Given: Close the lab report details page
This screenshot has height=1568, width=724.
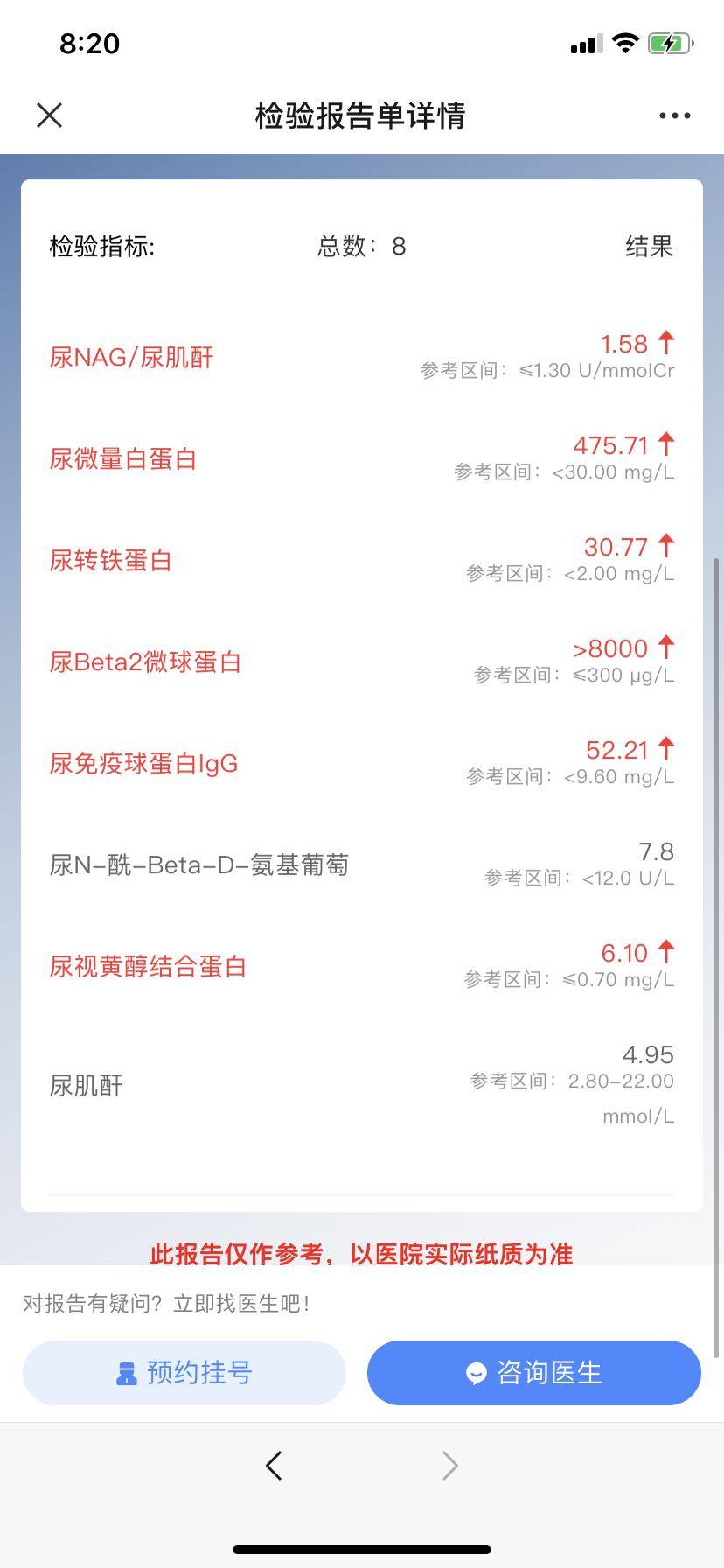Looking at the screenshot, I should [50, 115].
